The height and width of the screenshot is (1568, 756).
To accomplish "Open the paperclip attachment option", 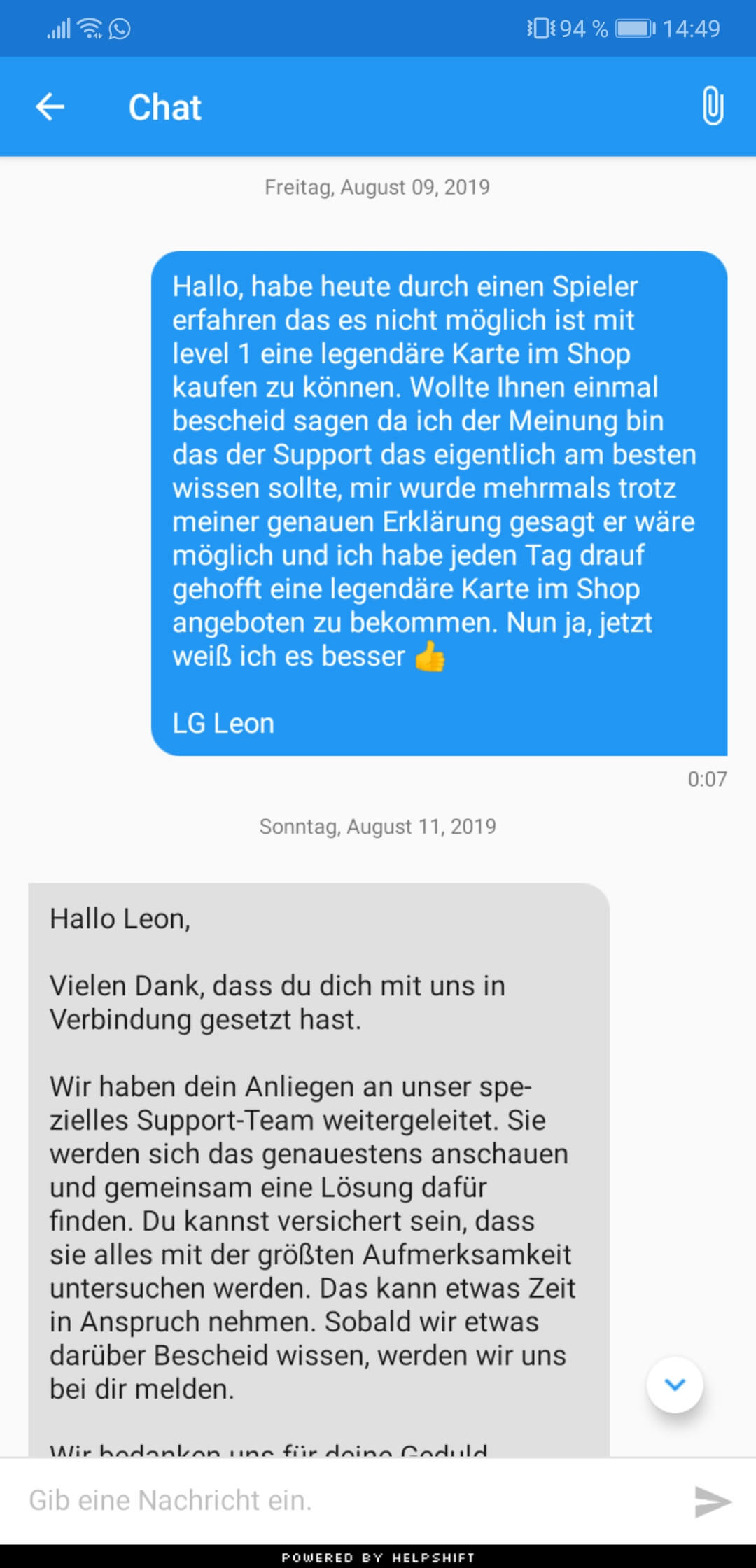I will (713, 106).
